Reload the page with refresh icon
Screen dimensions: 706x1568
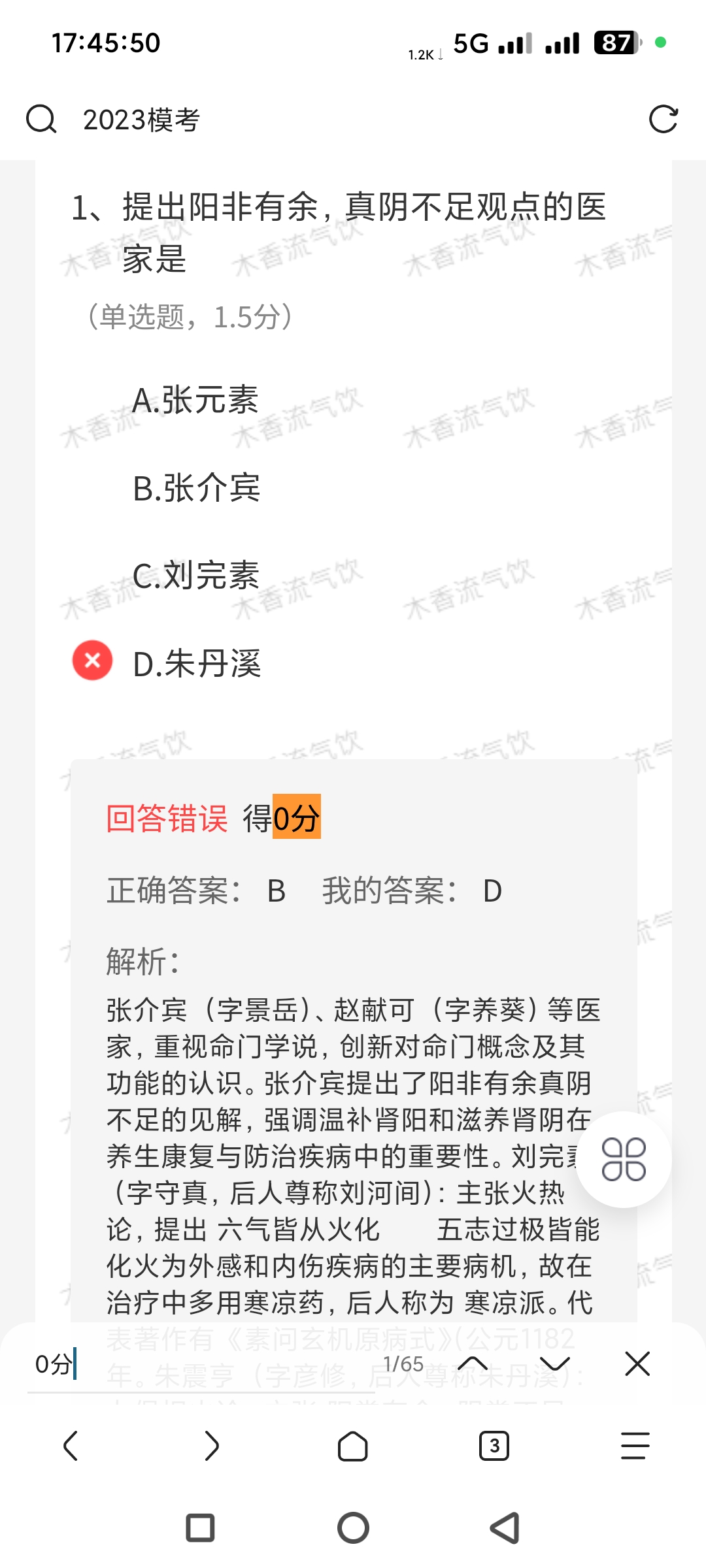(x=663, y=120)
